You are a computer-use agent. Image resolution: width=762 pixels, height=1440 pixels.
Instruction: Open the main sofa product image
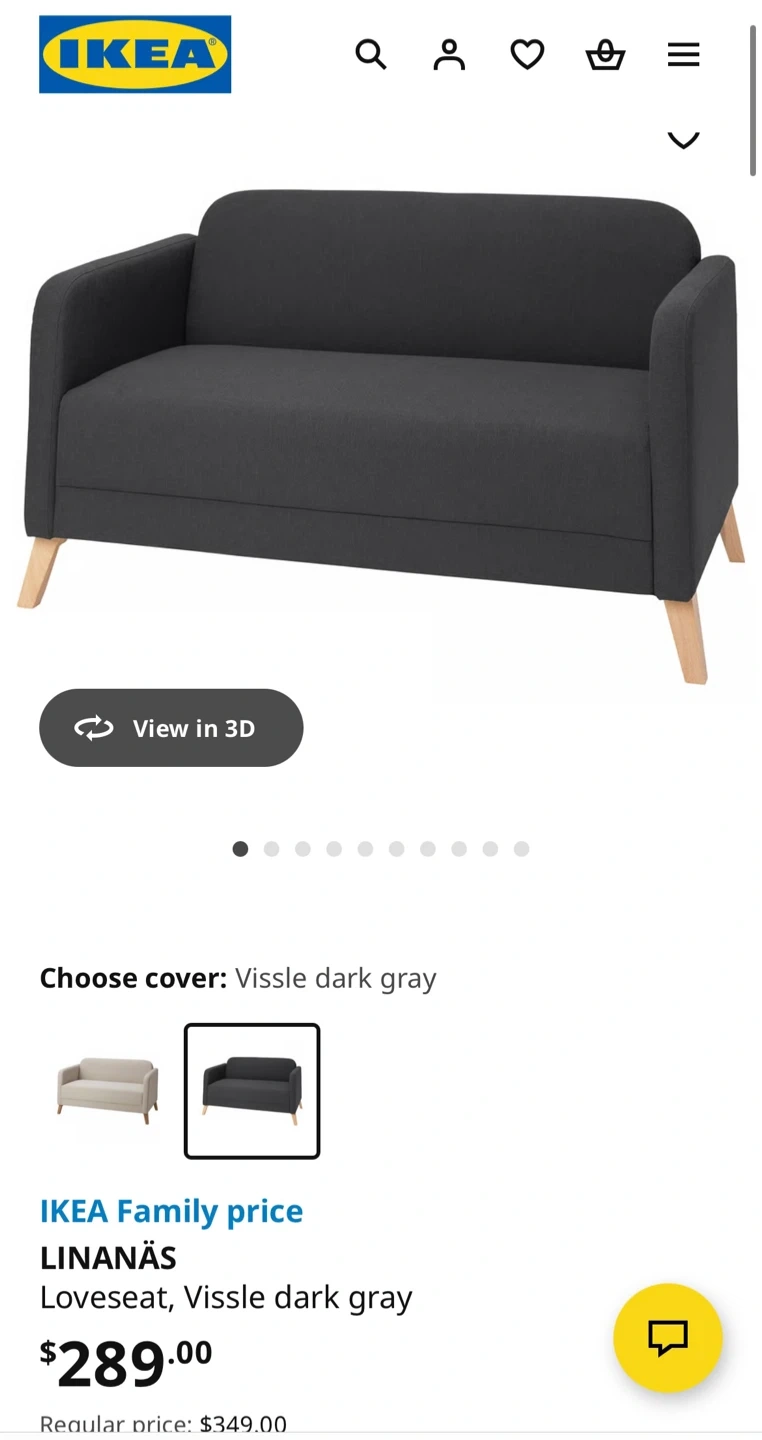click(380, 436)
